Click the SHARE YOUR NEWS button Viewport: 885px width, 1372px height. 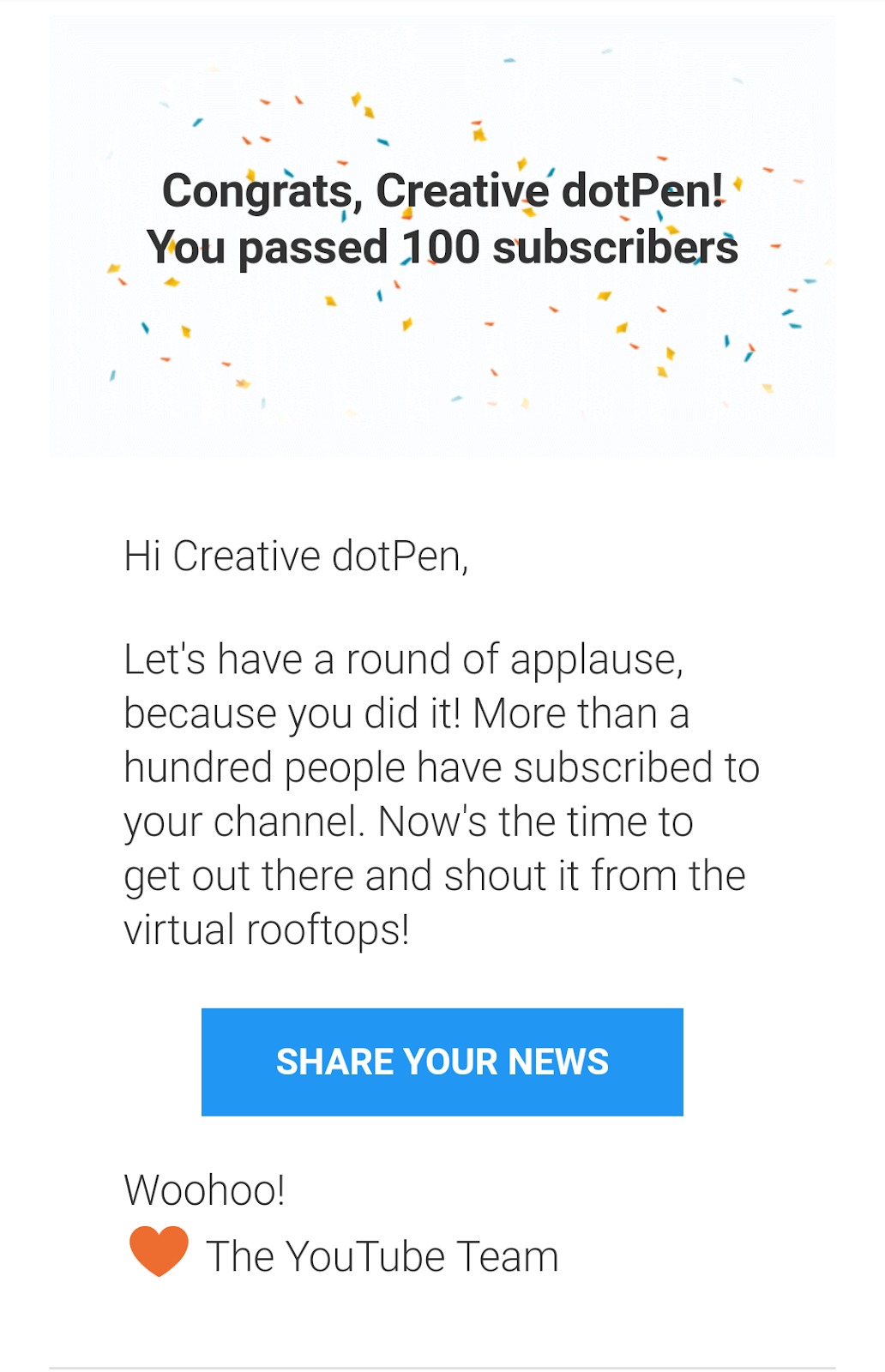442,1062
